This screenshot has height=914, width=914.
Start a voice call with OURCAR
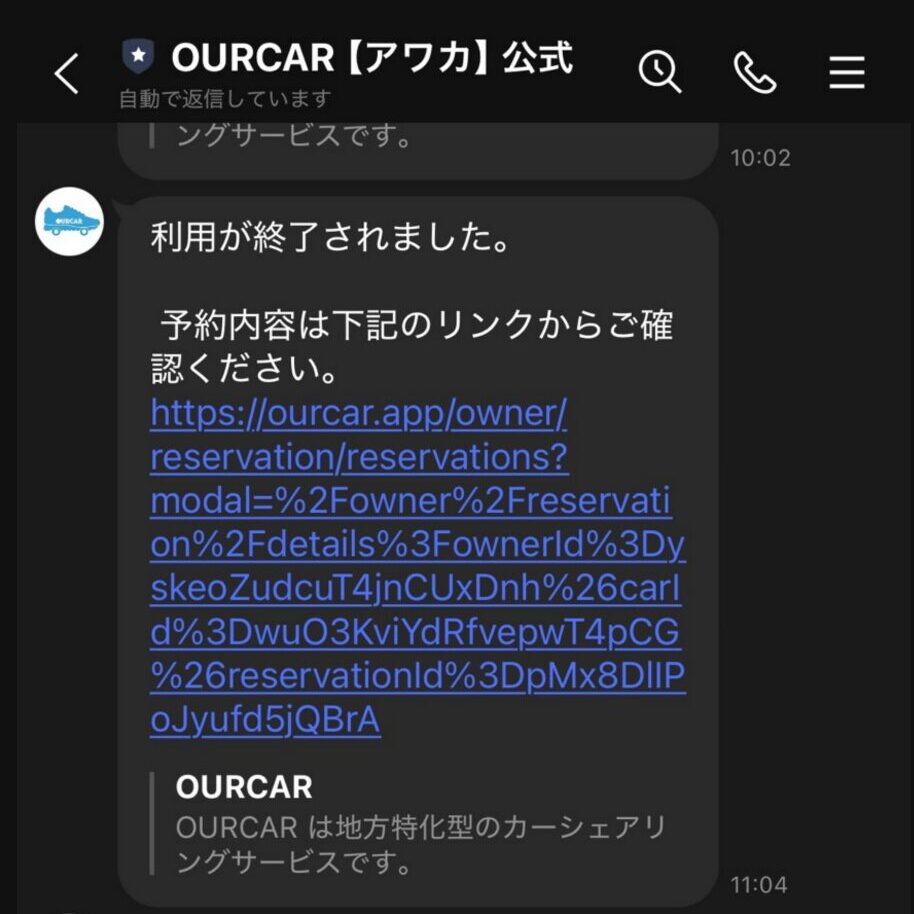pos(755,72)
